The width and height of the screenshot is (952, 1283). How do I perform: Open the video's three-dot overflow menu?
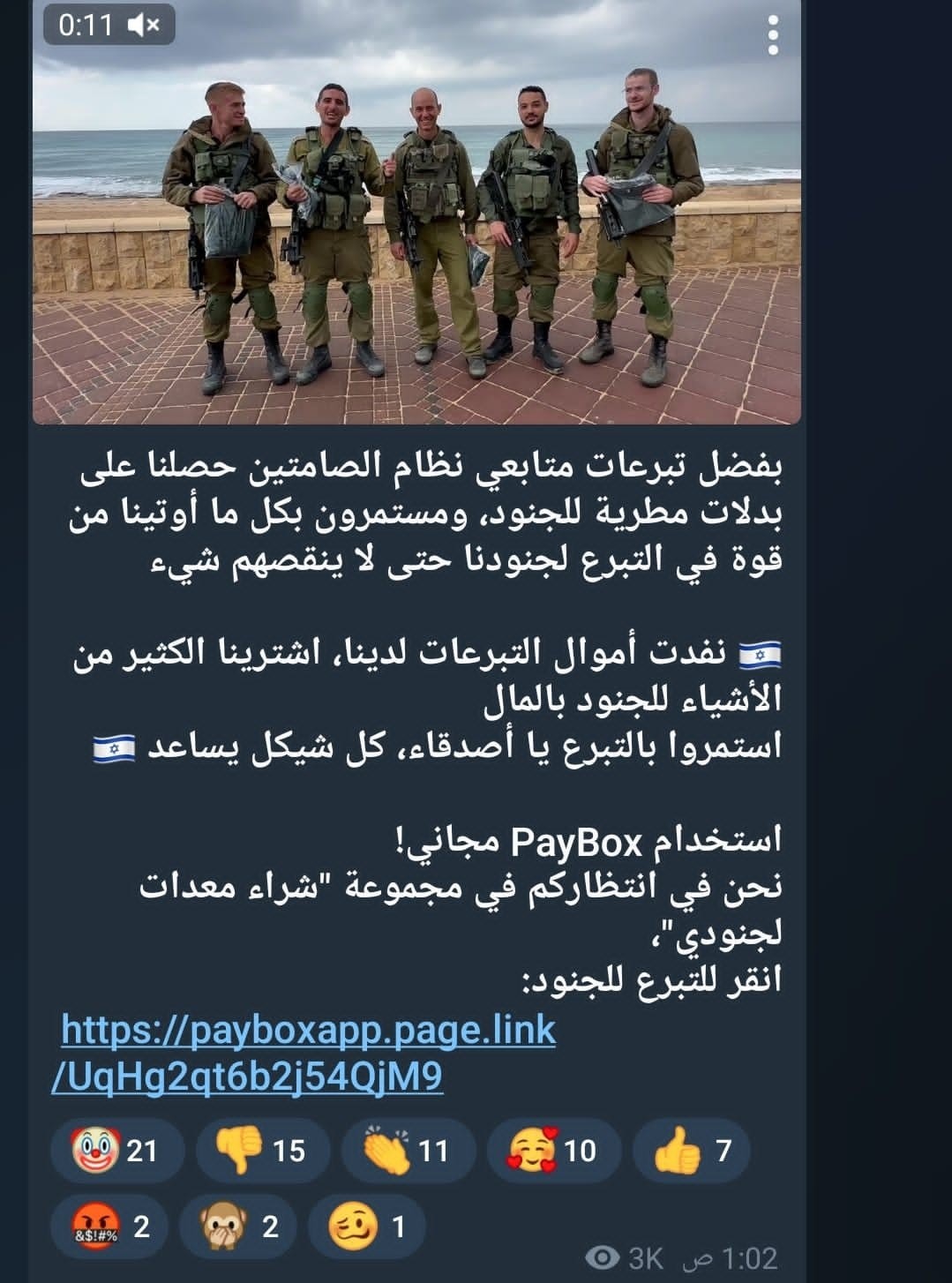(773, 36)
